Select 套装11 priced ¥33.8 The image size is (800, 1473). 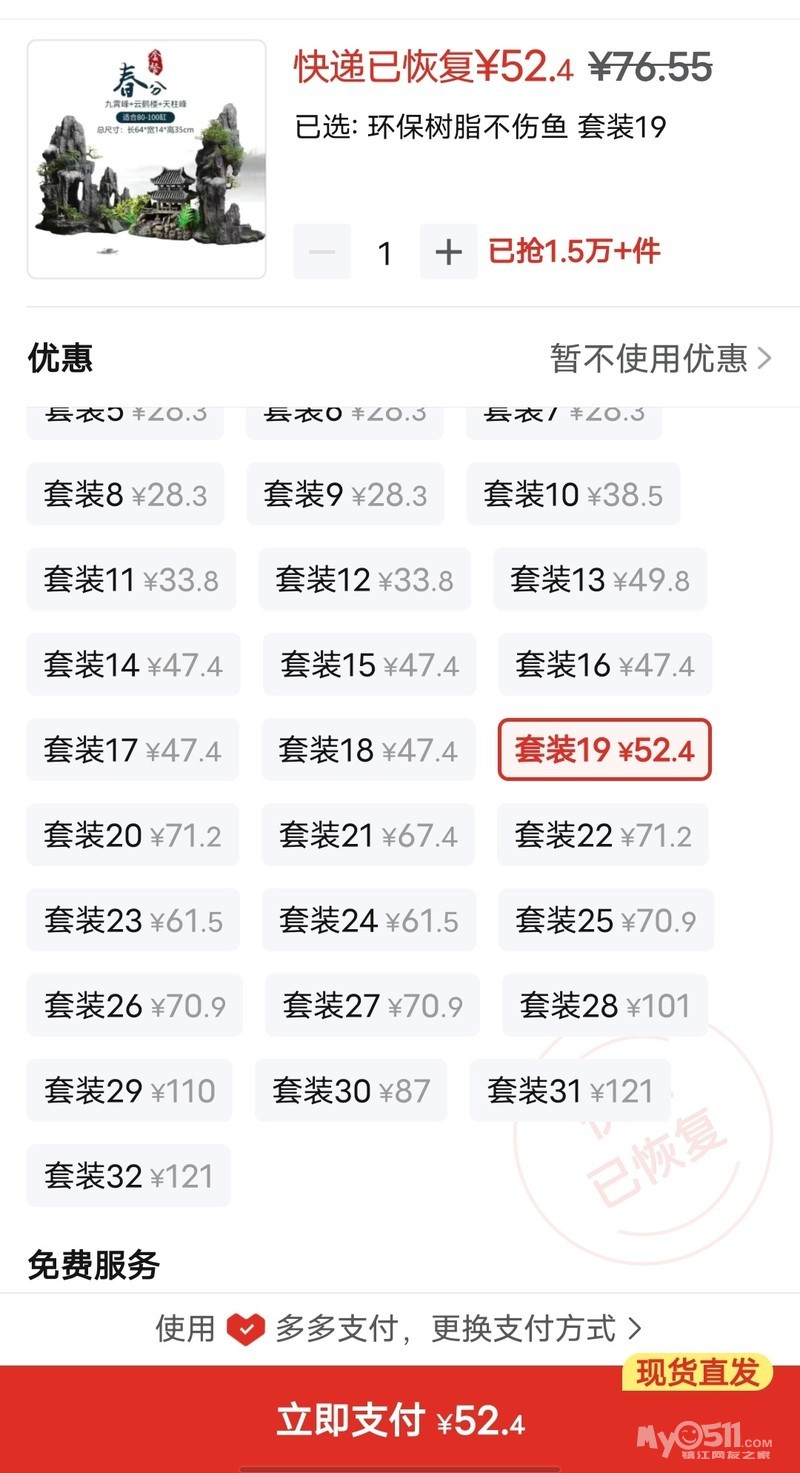(x=131, y=579)
